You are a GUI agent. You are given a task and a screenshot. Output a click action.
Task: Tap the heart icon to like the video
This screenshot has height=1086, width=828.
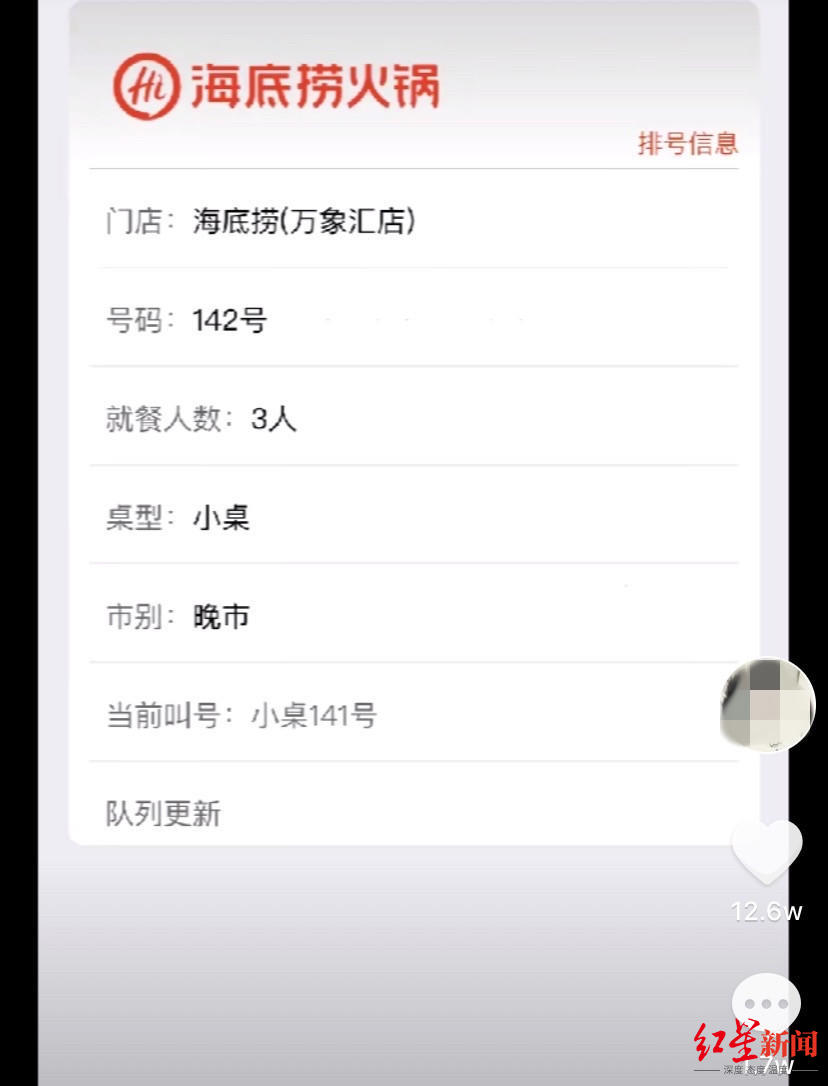pos(767,849)
